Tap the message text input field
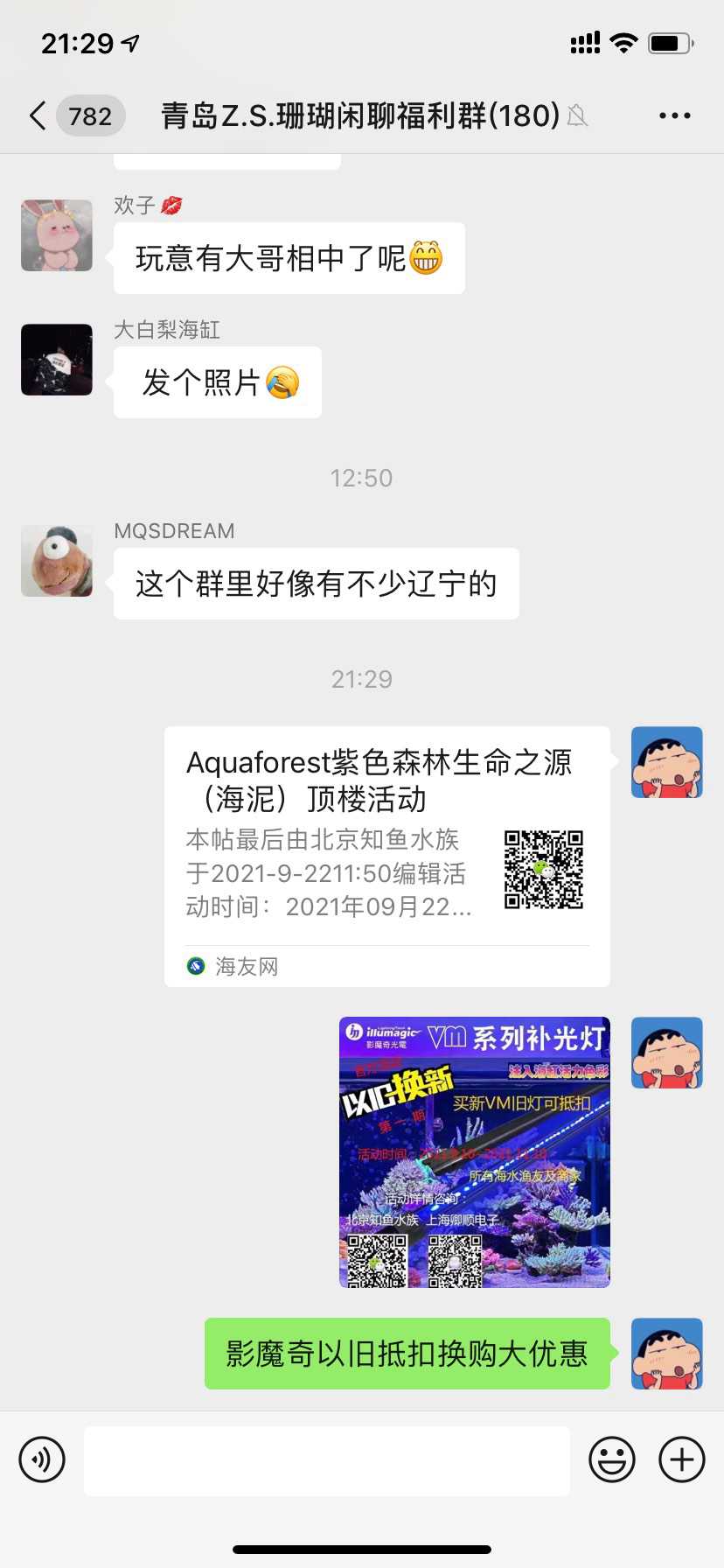This screenshot has height=1568, width=724. coord(326,1460)
